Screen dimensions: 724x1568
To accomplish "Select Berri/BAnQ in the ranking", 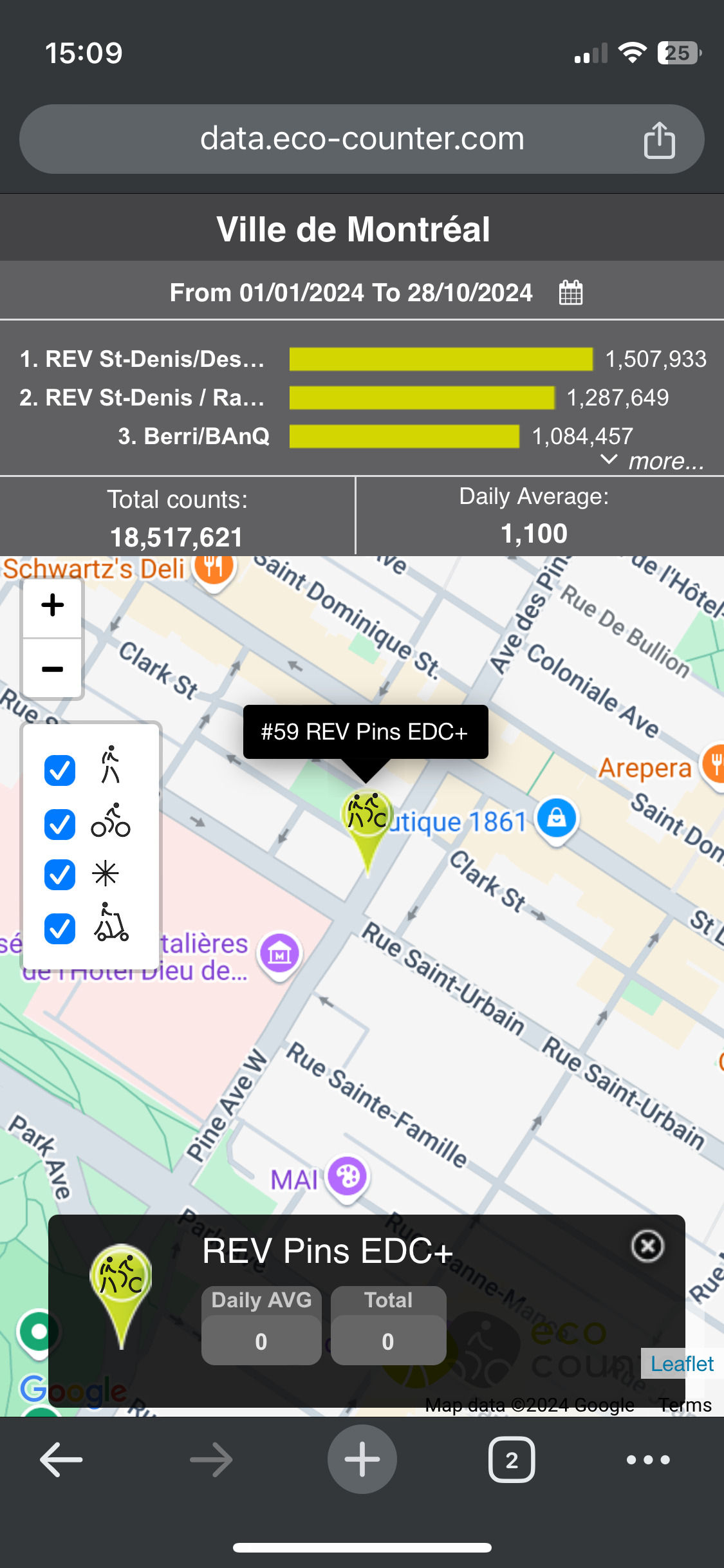I will (x=193, y=436).
